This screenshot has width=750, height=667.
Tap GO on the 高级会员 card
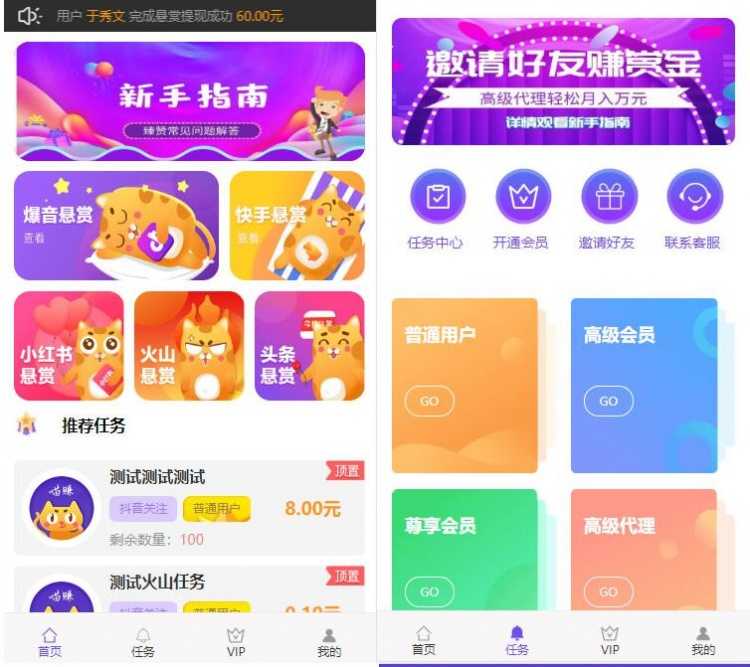[x=608, y=401]
